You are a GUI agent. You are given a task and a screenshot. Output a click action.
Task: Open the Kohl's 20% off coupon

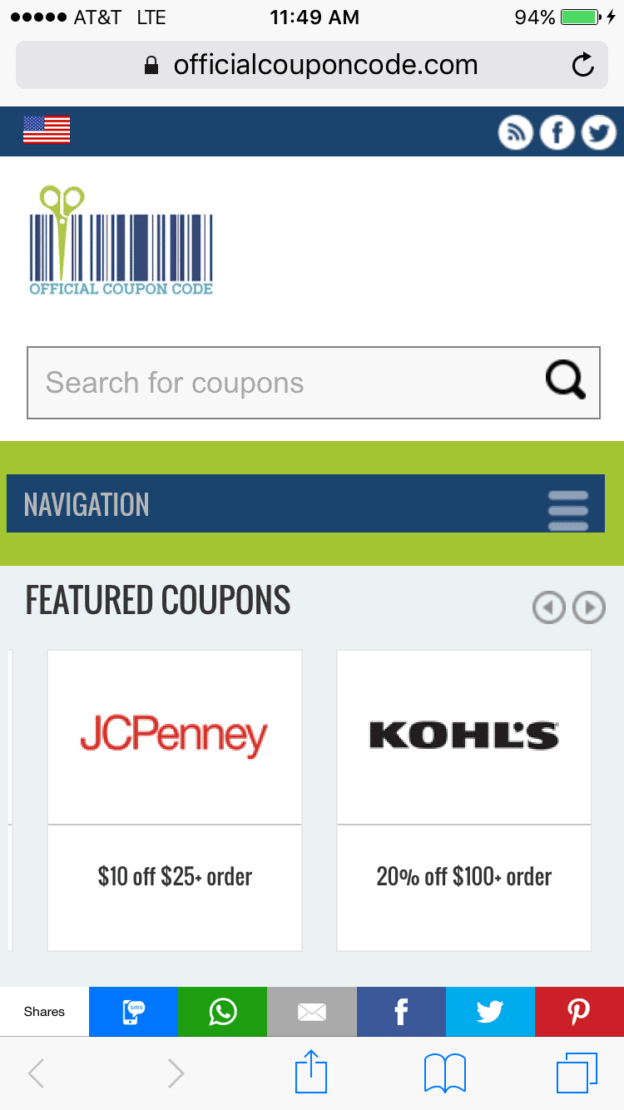click(x=464, y=800)
